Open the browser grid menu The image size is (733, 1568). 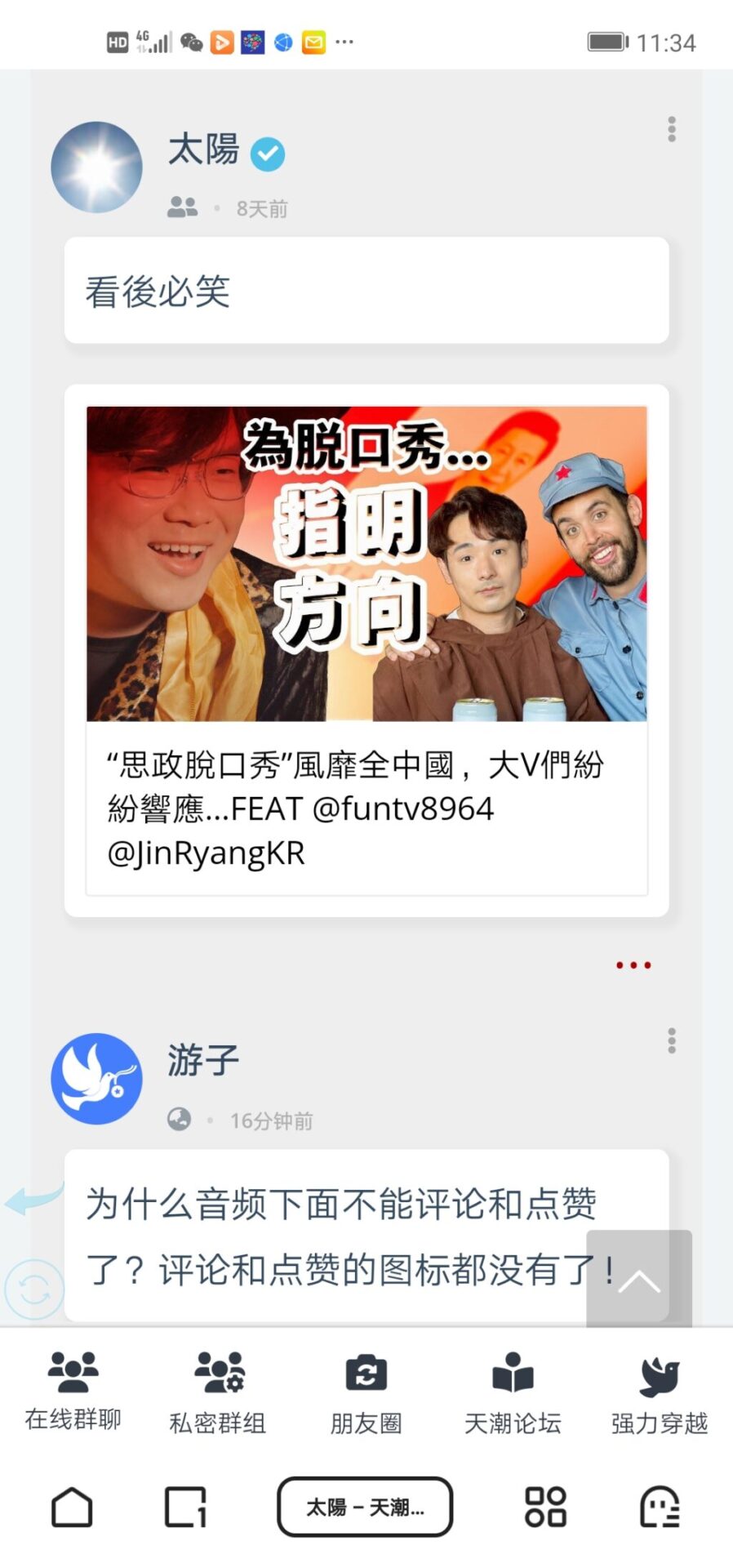545,1507
